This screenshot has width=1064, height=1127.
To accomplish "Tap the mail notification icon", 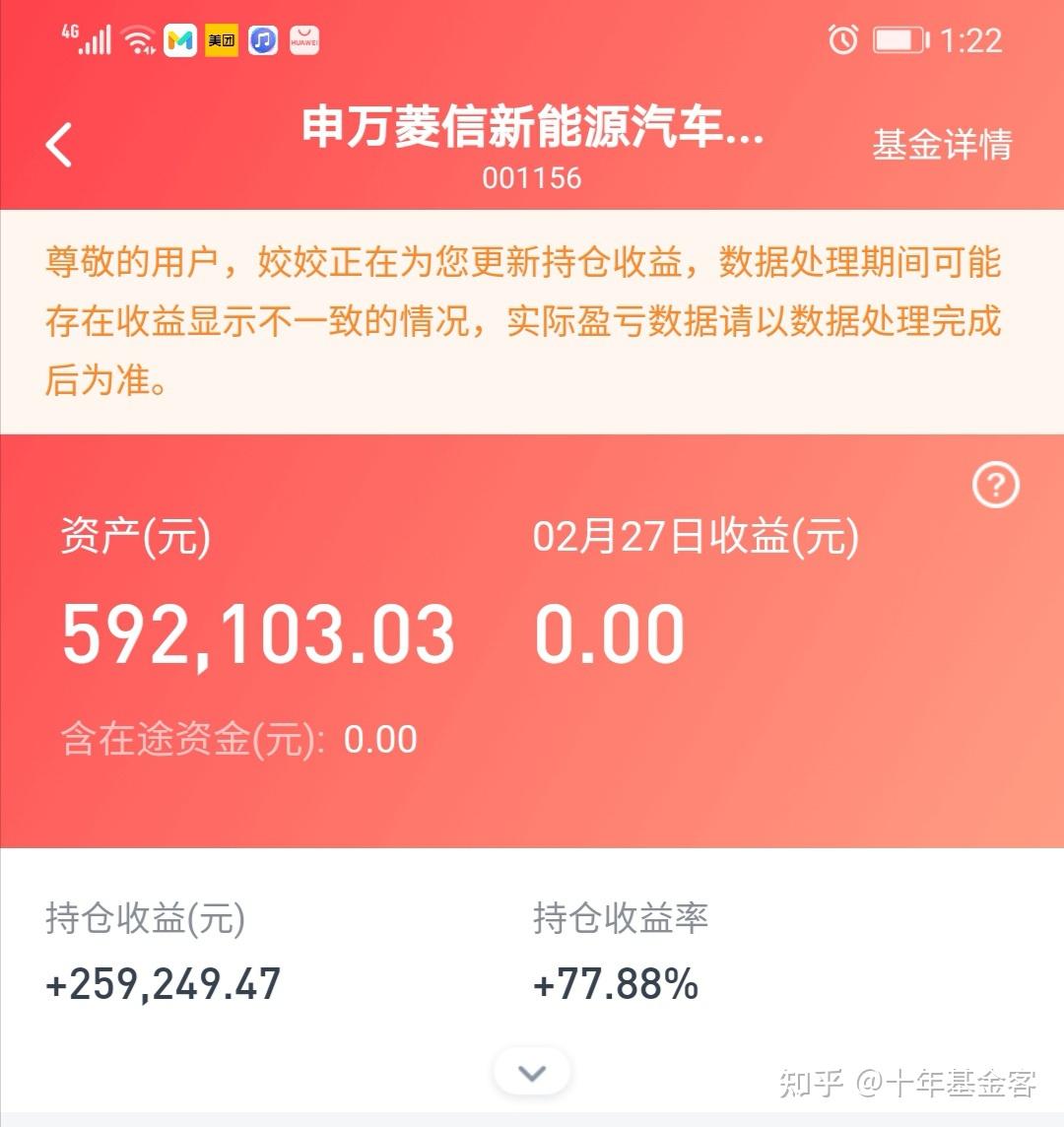I will [180, 39].
